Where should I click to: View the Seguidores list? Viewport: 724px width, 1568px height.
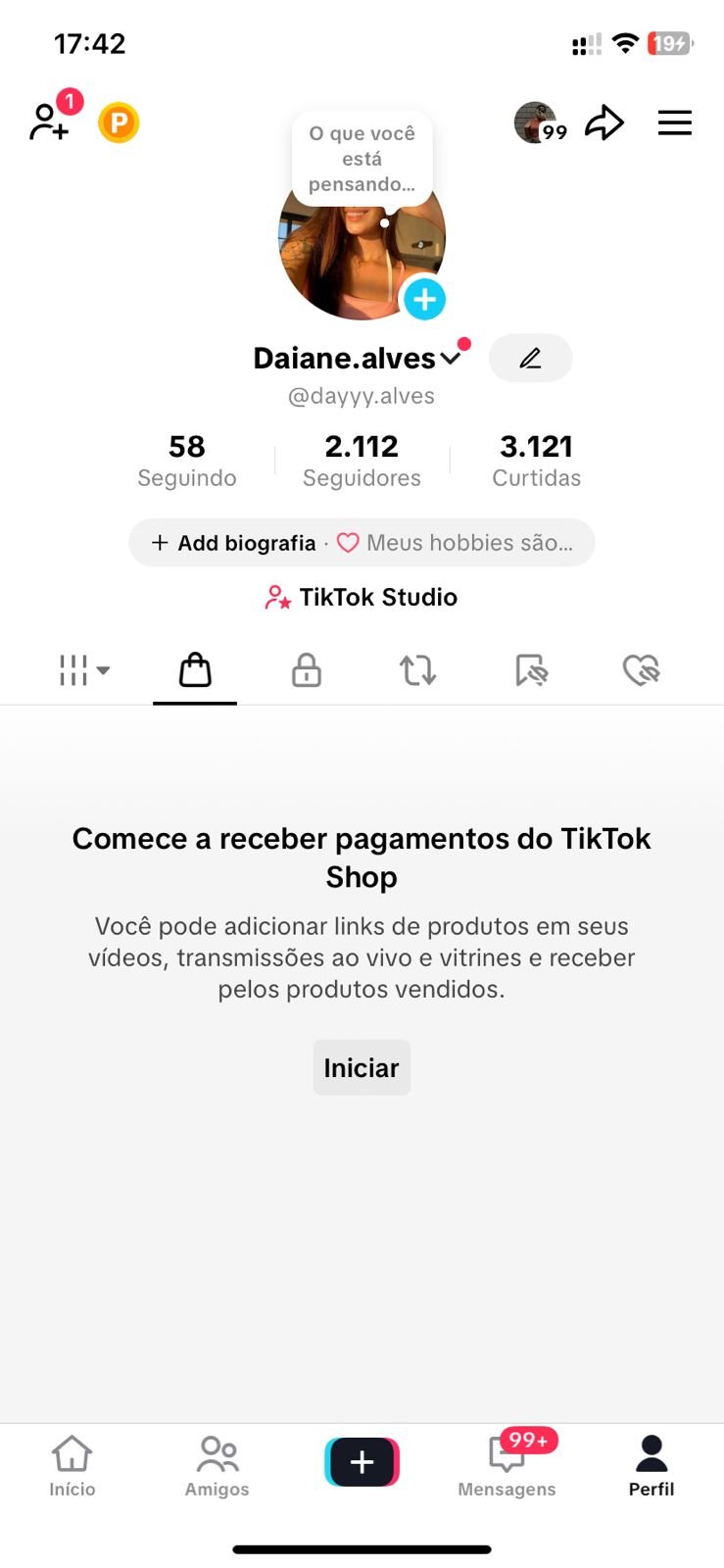(362, 461)
